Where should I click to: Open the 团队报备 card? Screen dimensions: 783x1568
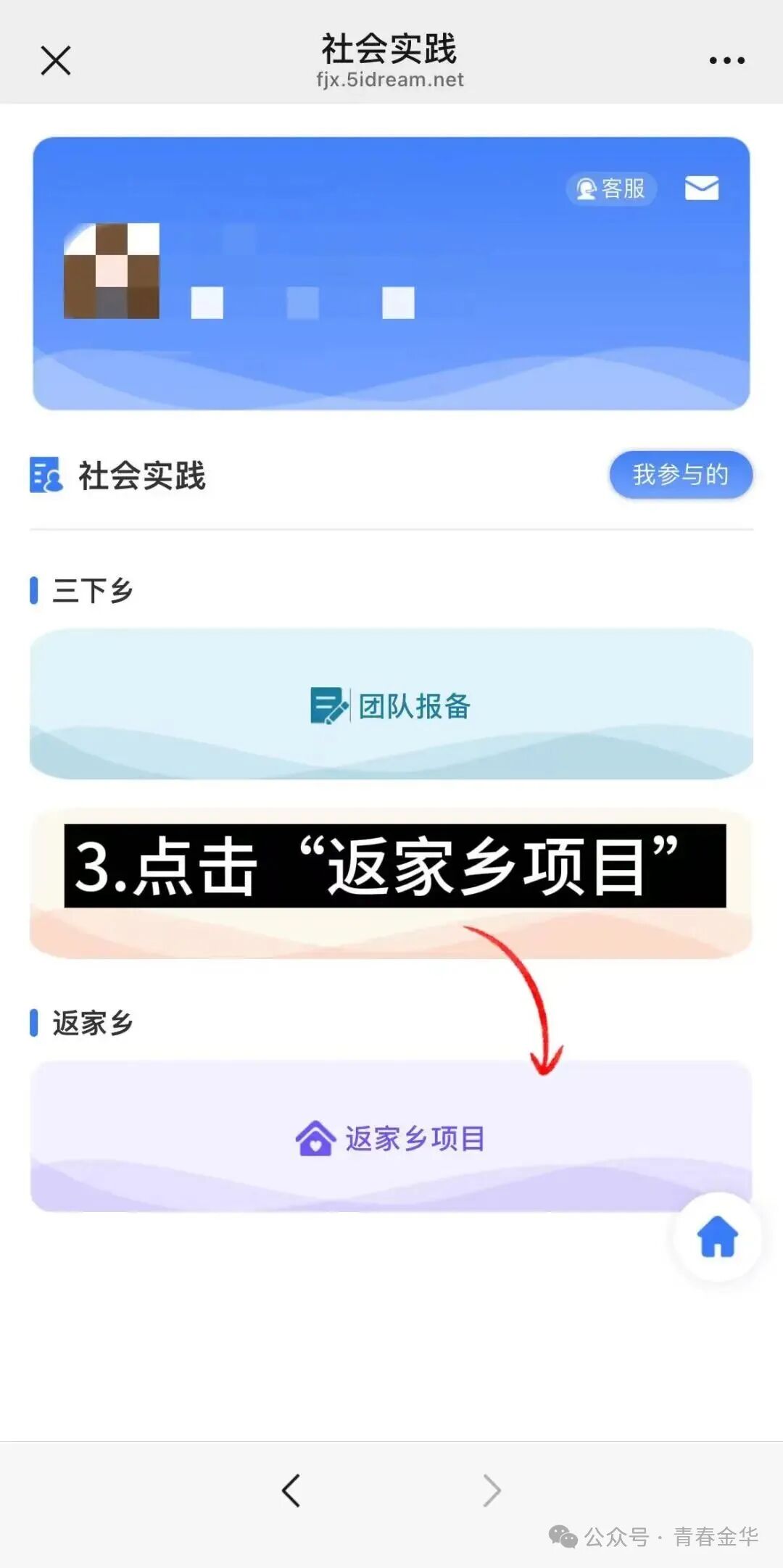391,705
